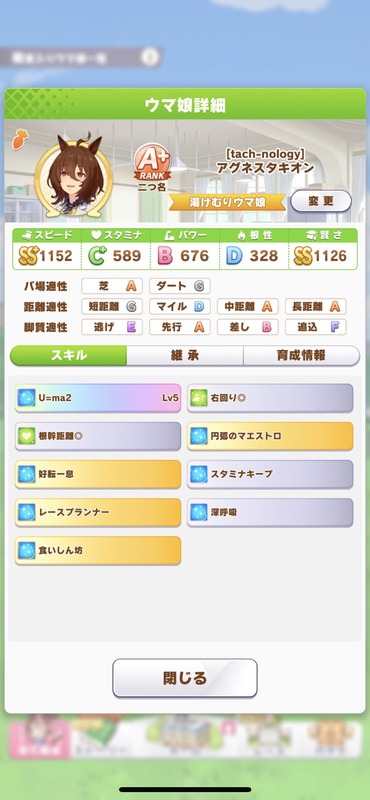
Task: Open the スタミナキープ skill
Action: pos(270,474)
